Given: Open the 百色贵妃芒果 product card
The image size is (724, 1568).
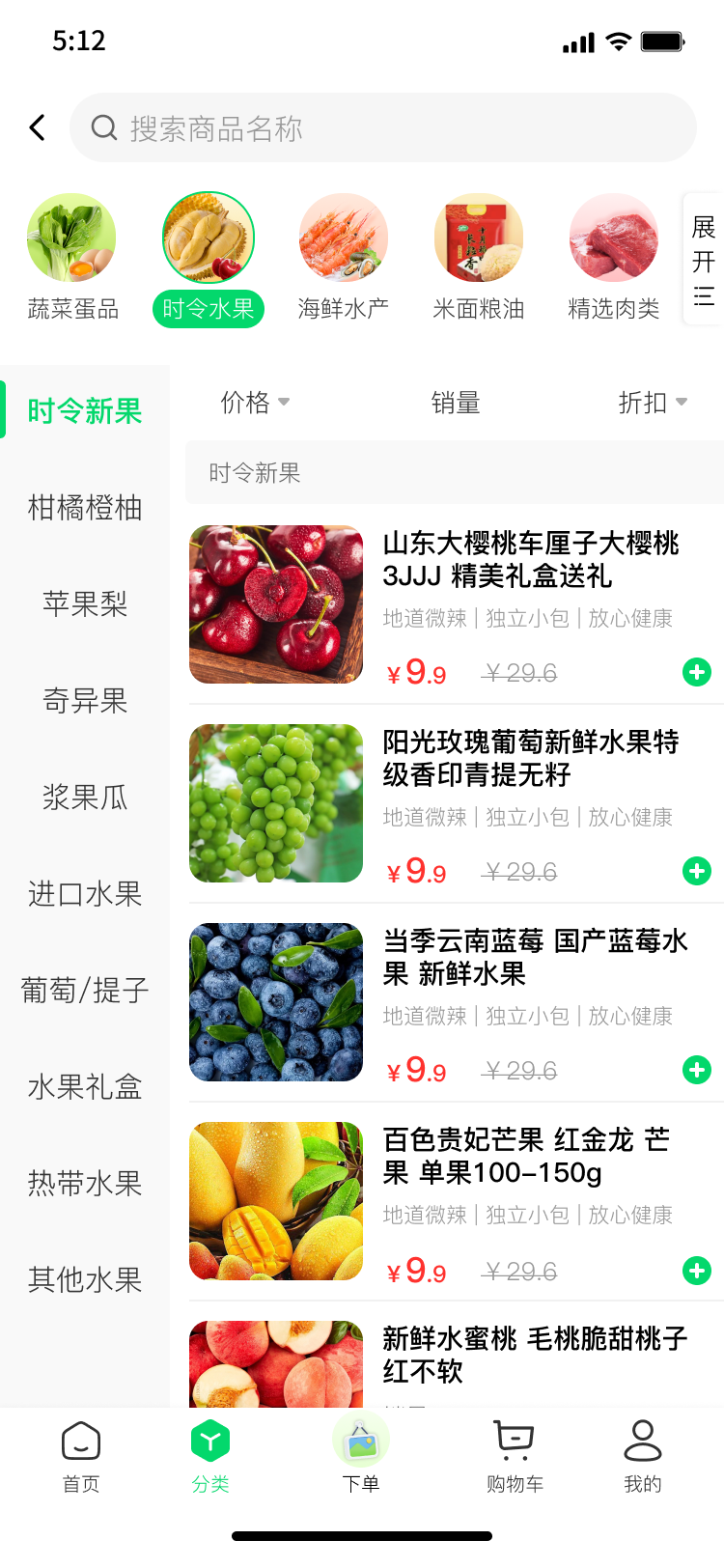Looking at the screenshot, I should (x=454, y=1201).
